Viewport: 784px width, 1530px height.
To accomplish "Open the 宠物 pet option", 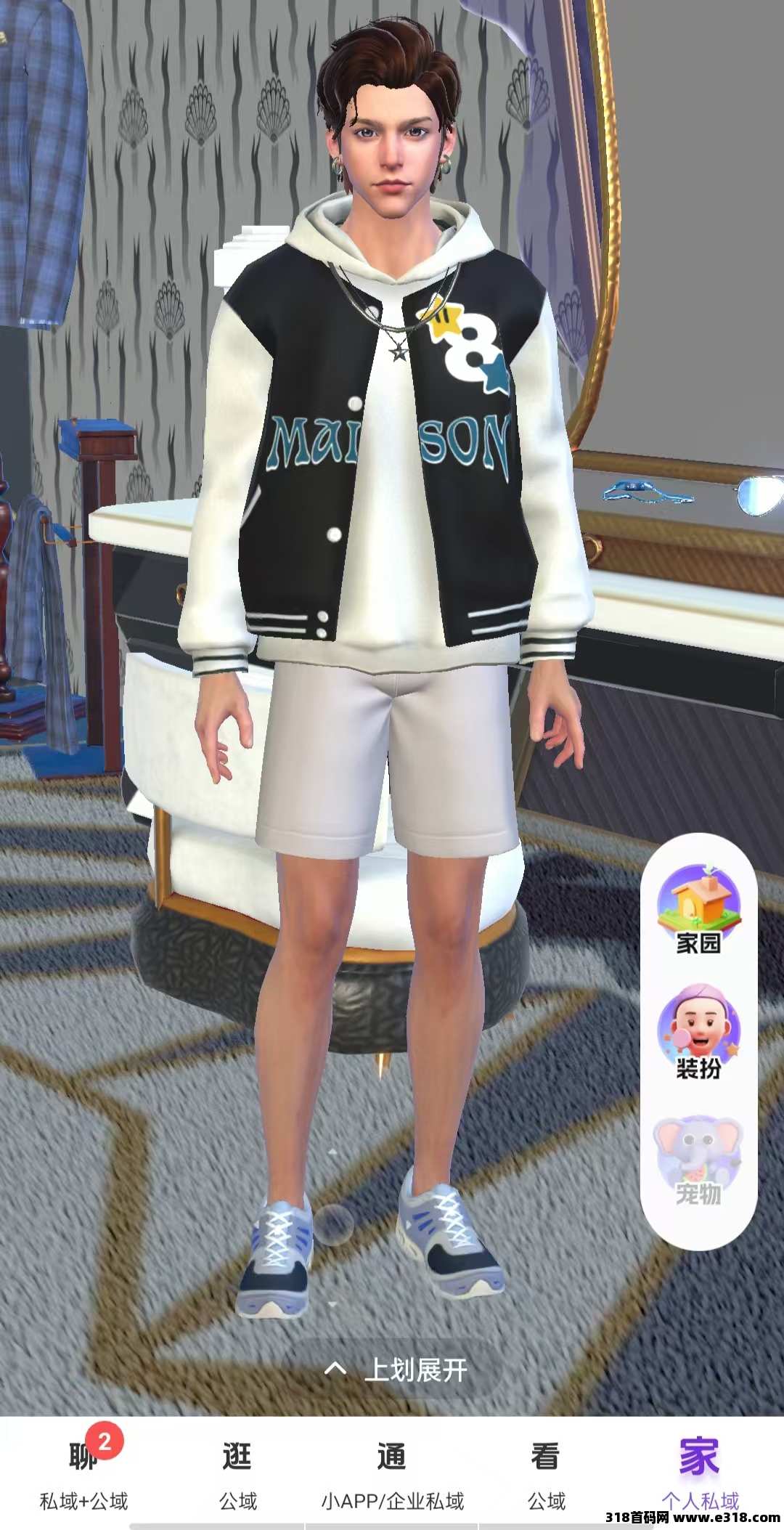I will tap(698, 1160).
